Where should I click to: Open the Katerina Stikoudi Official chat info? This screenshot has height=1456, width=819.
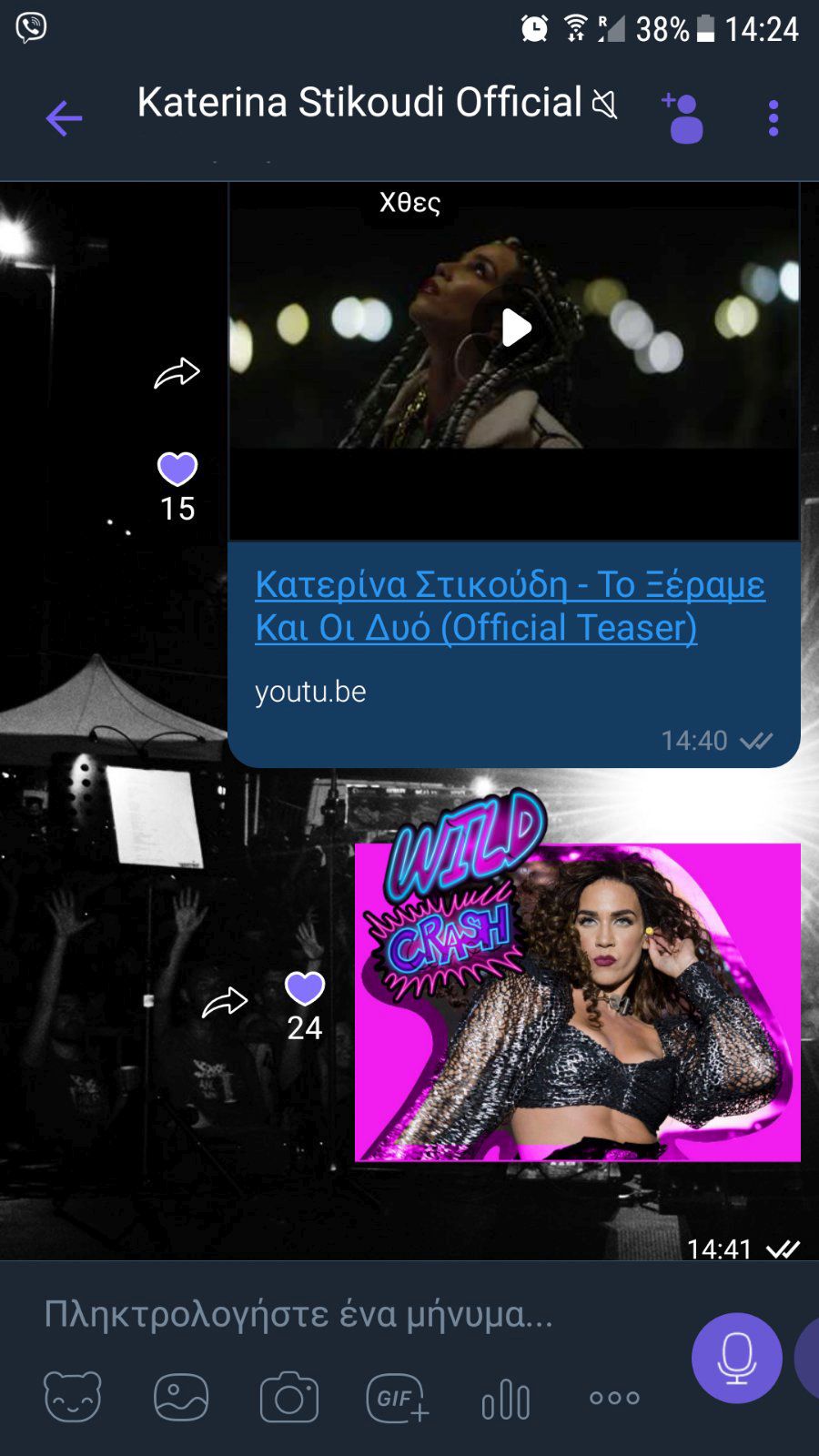coord(359,103)
